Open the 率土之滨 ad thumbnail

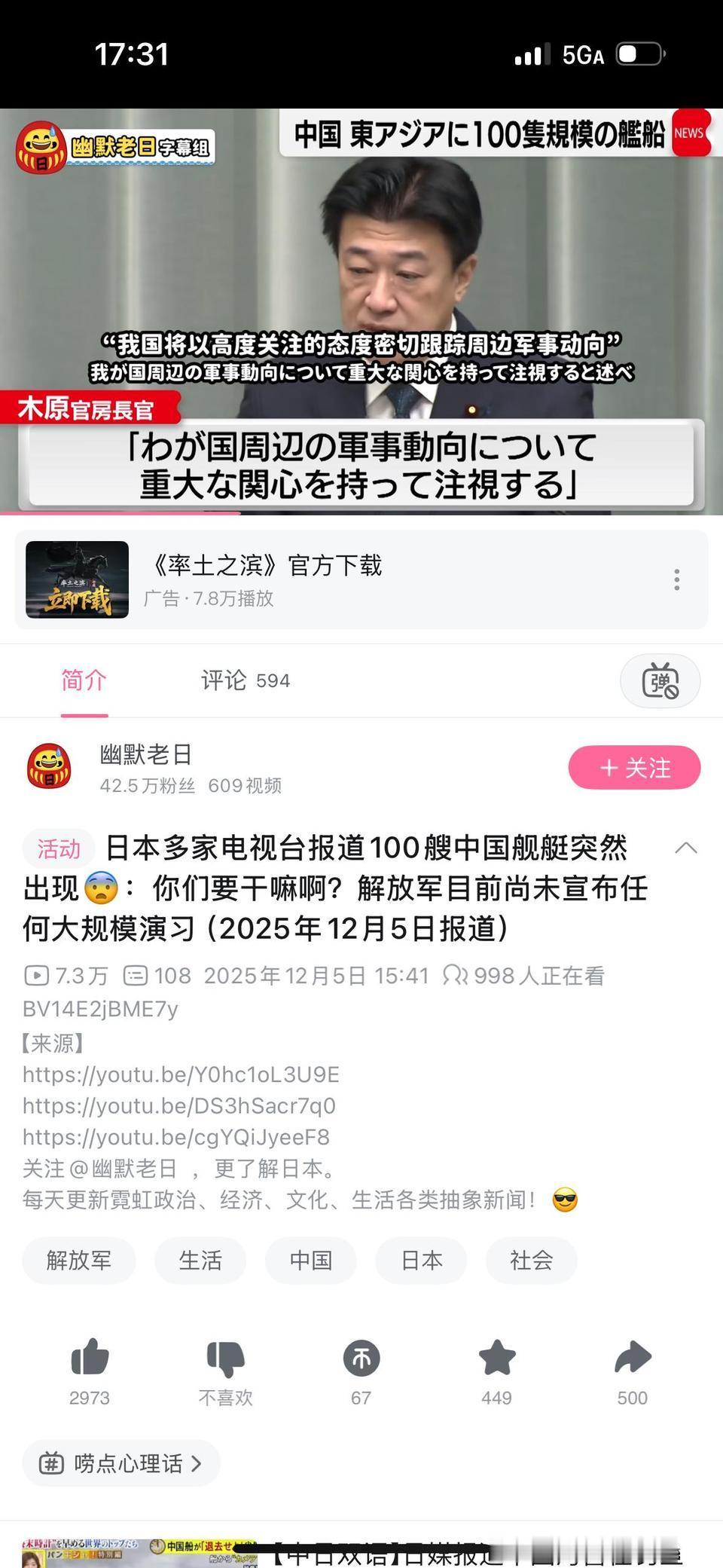pos(78,580)
